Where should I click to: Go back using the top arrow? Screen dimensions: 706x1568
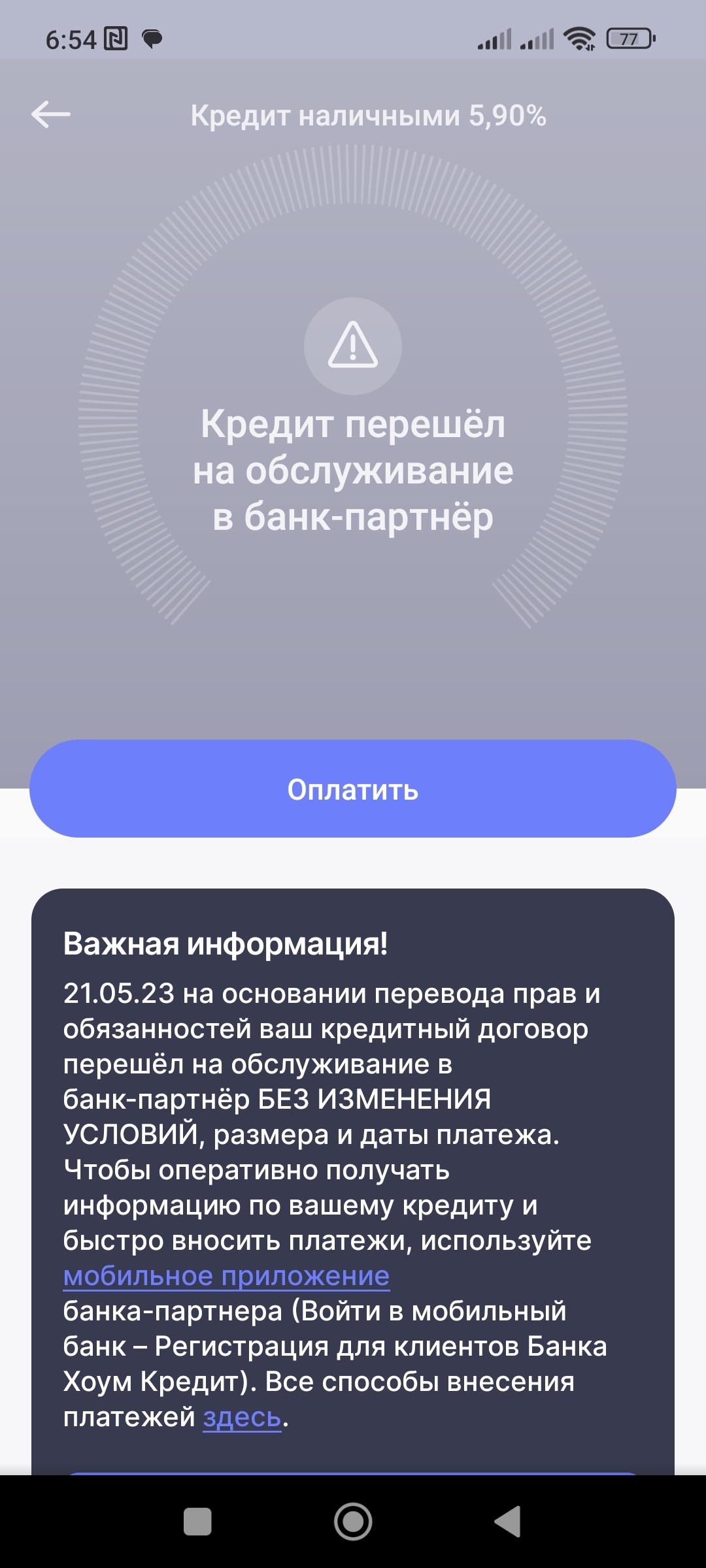[51, 115]
